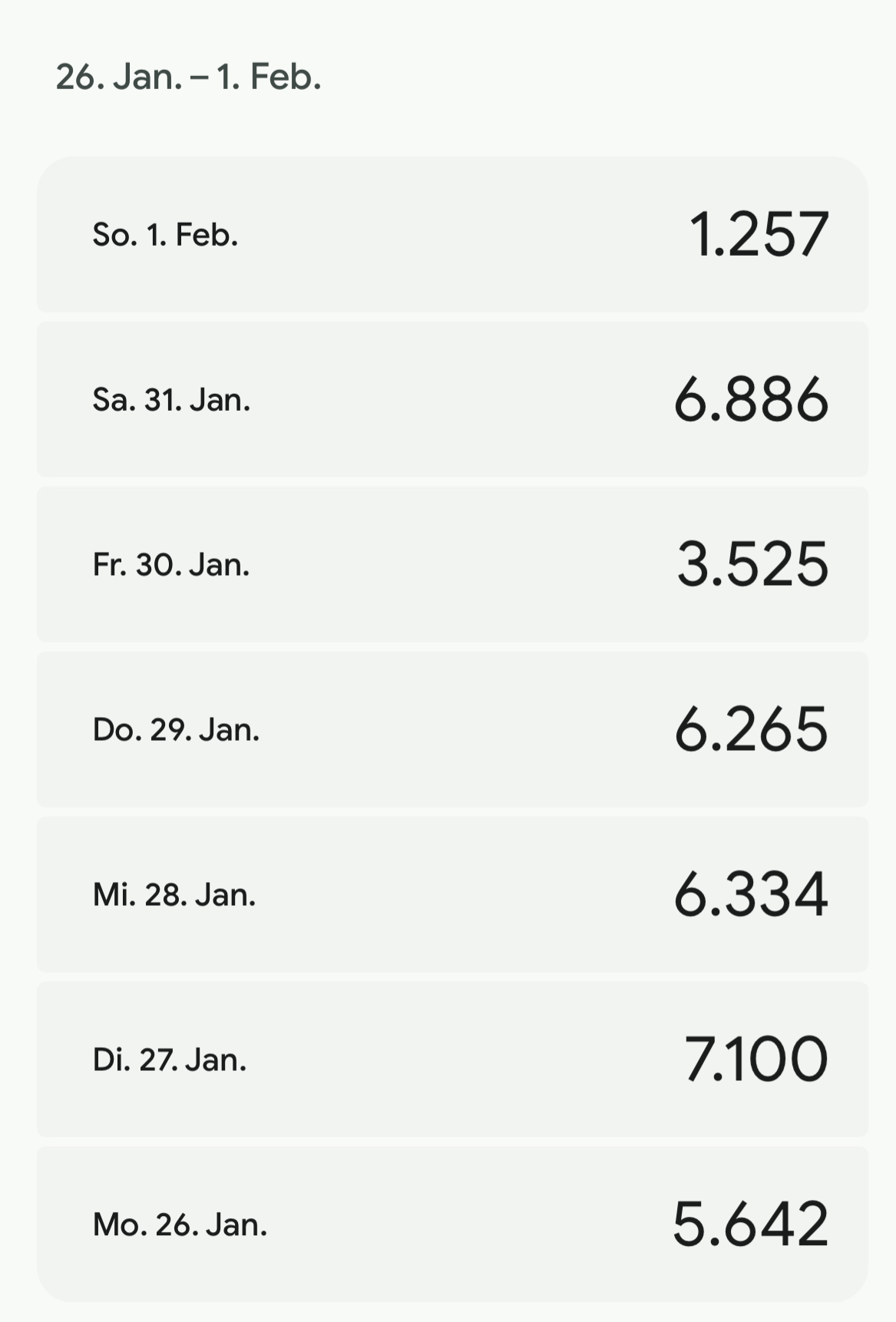Select the Fr. 30. Jan. row

click(x=451, y=565)
